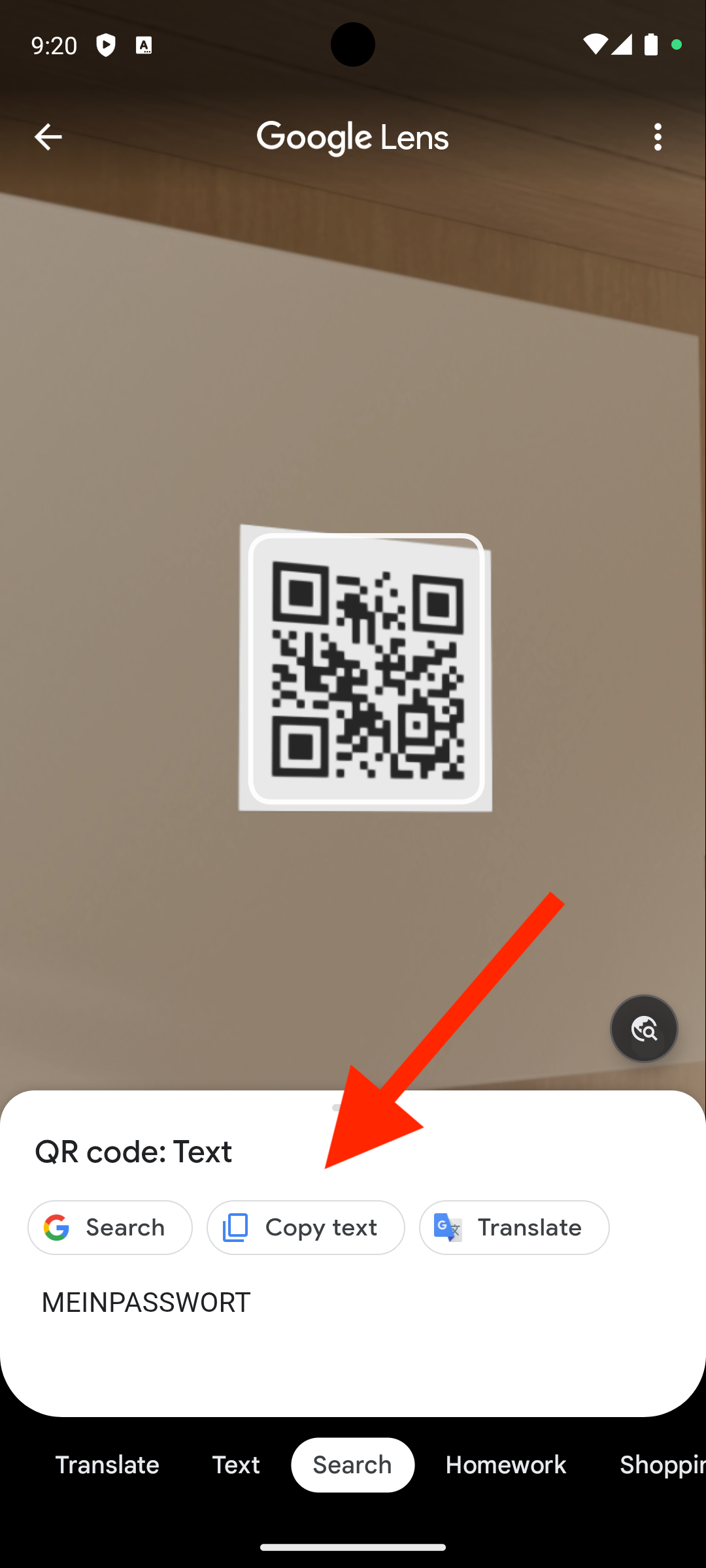The height and width of the screenshot is (1568, 706).
Task: Search Google for the QR text
Action: (x=110, y=1228)
